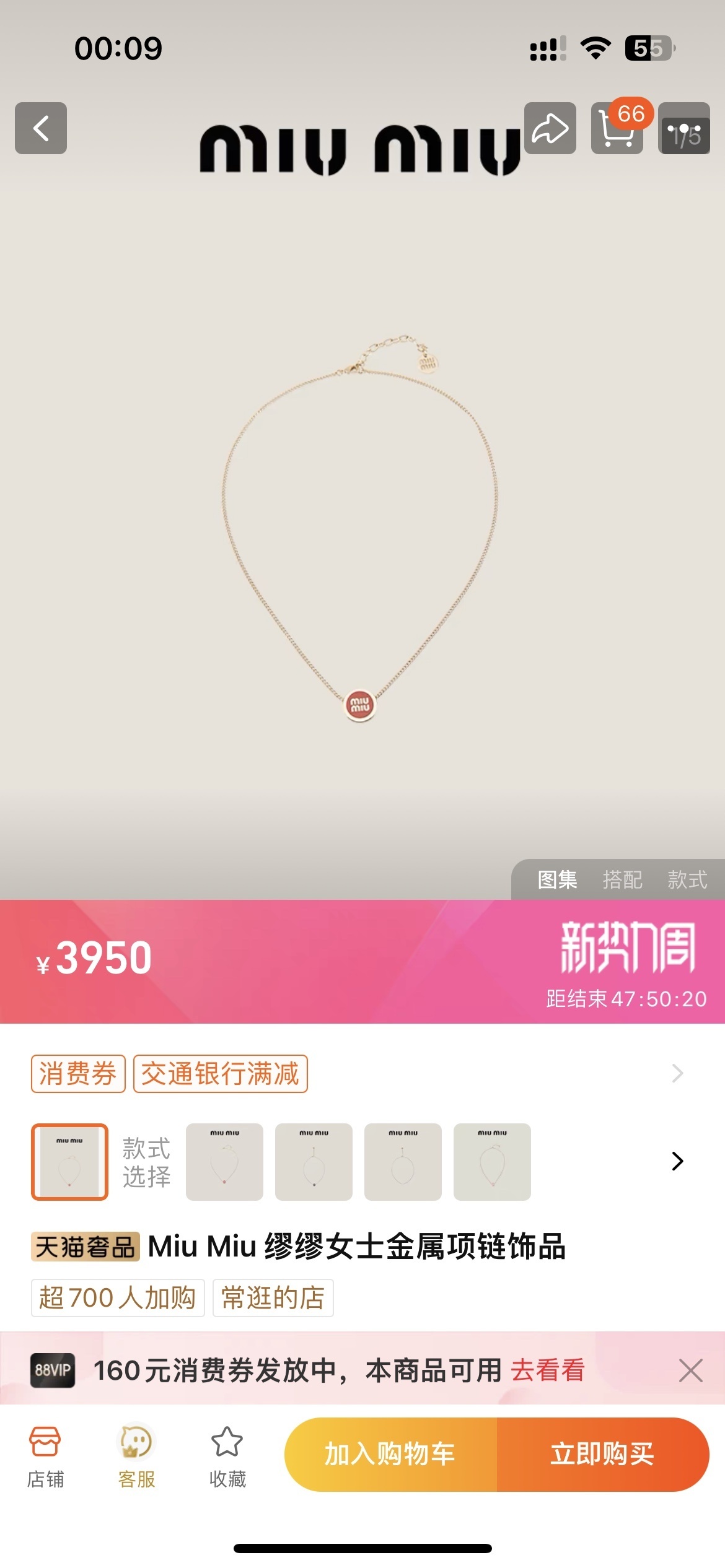Choose the style thumbnail right after 款式选择
725x1568 pixels.
pyautogui.click(x=224, y=1162)
